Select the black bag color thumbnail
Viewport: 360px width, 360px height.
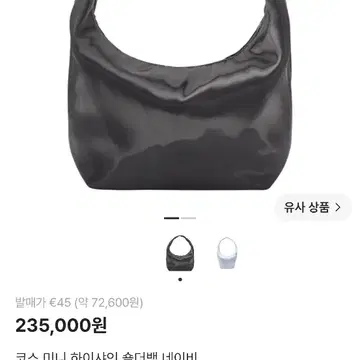click(180, 253)
